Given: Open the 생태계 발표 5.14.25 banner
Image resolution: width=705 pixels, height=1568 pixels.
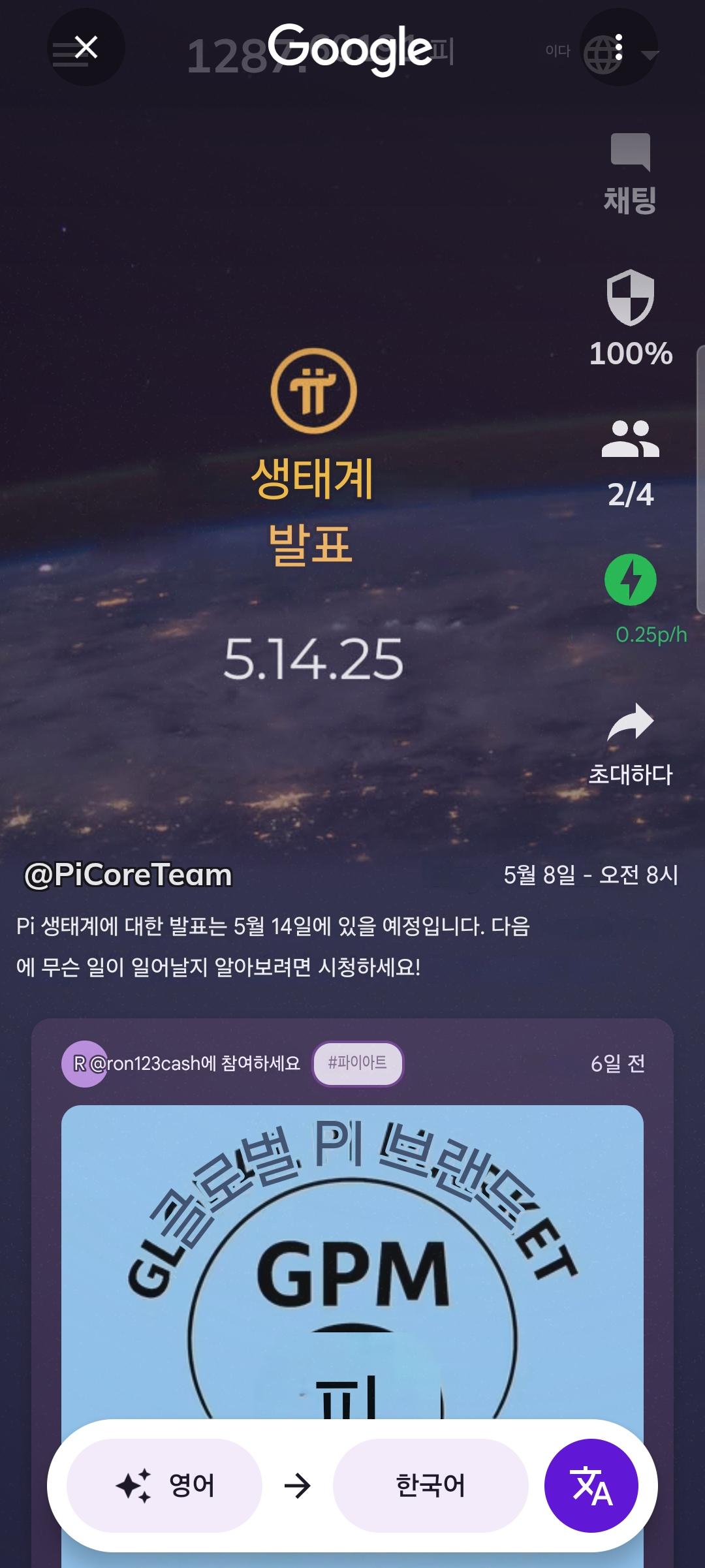Looking at the screenshot, I should 313,516.
